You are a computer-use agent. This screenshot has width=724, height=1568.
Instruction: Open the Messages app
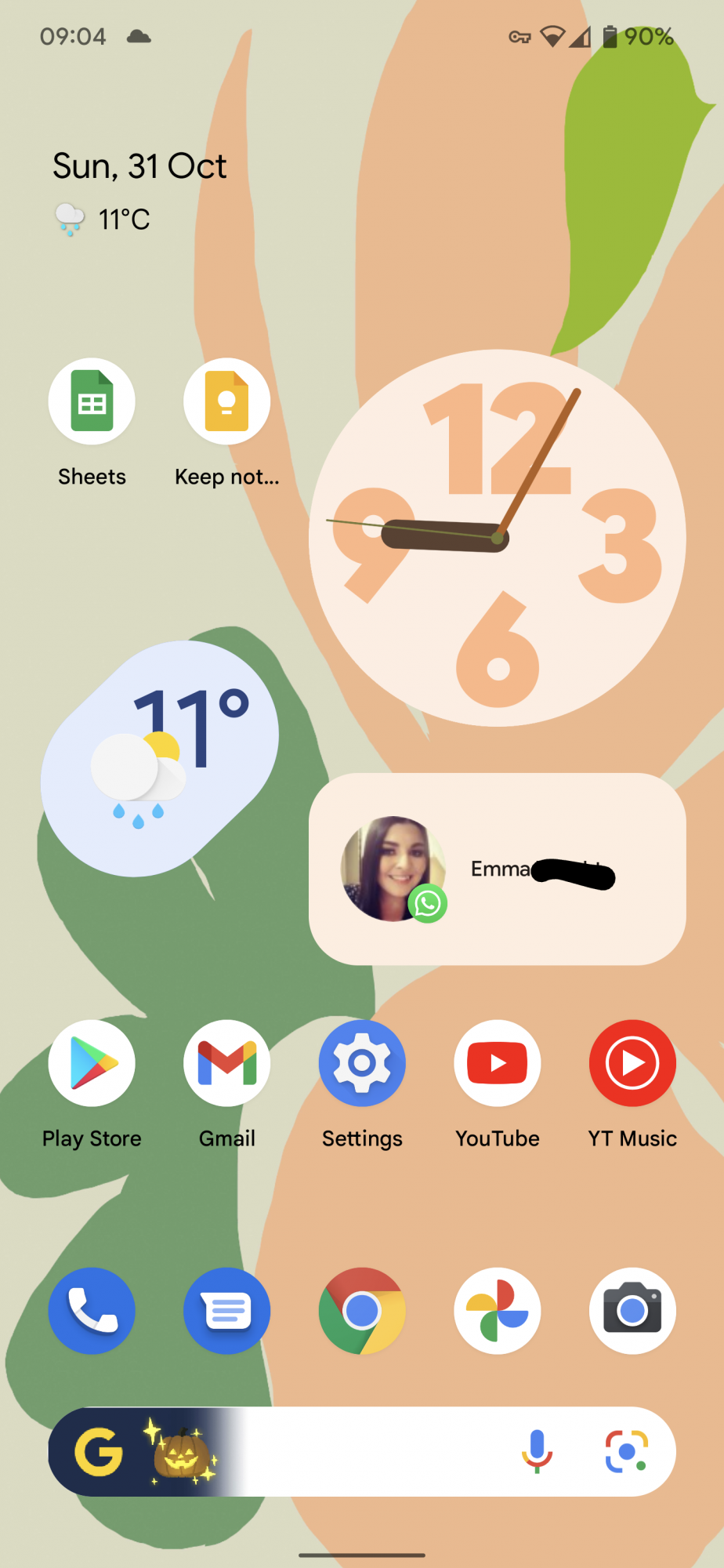tap(227, 1310)
